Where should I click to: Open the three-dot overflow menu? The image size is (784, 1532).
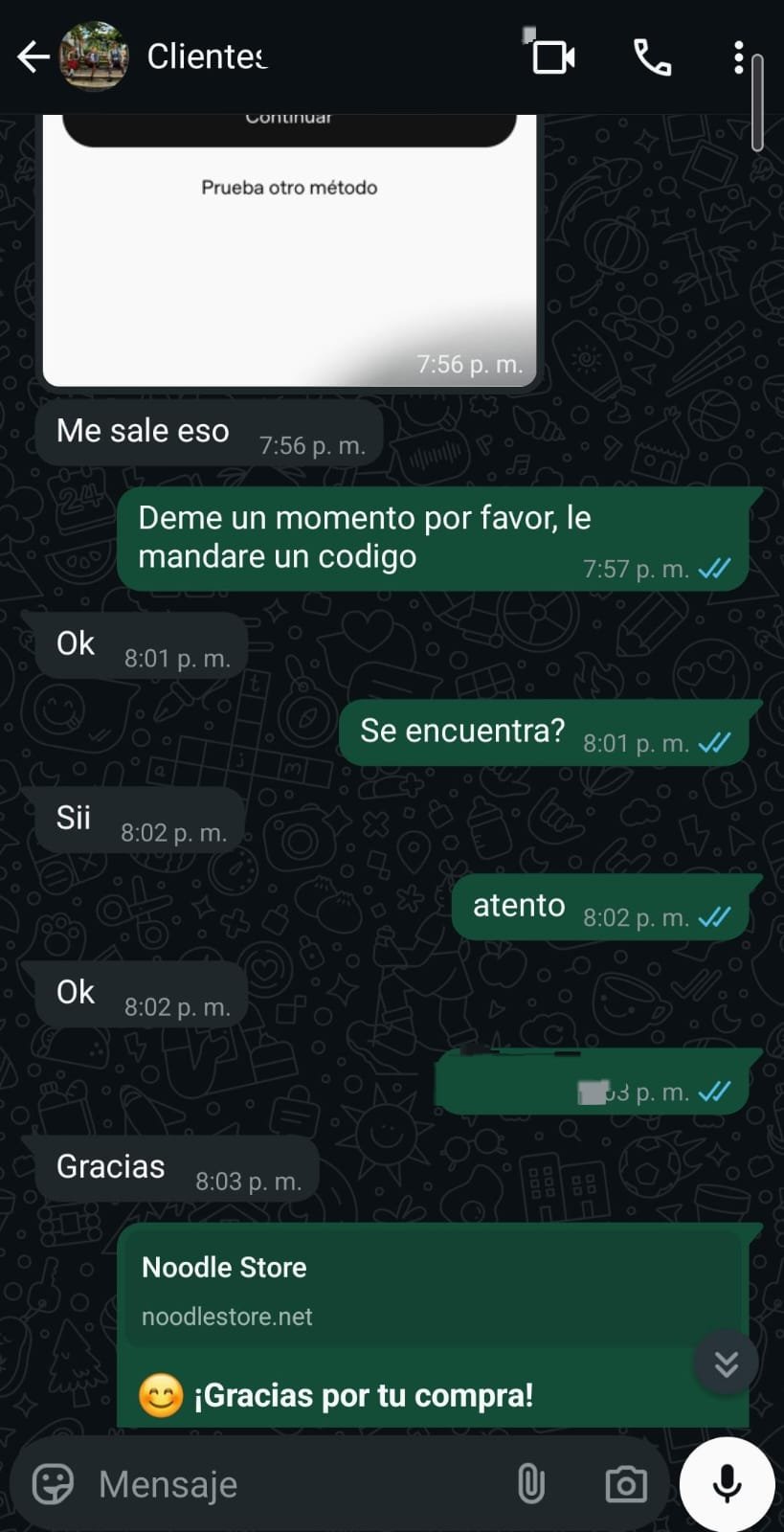click(738, 57)
